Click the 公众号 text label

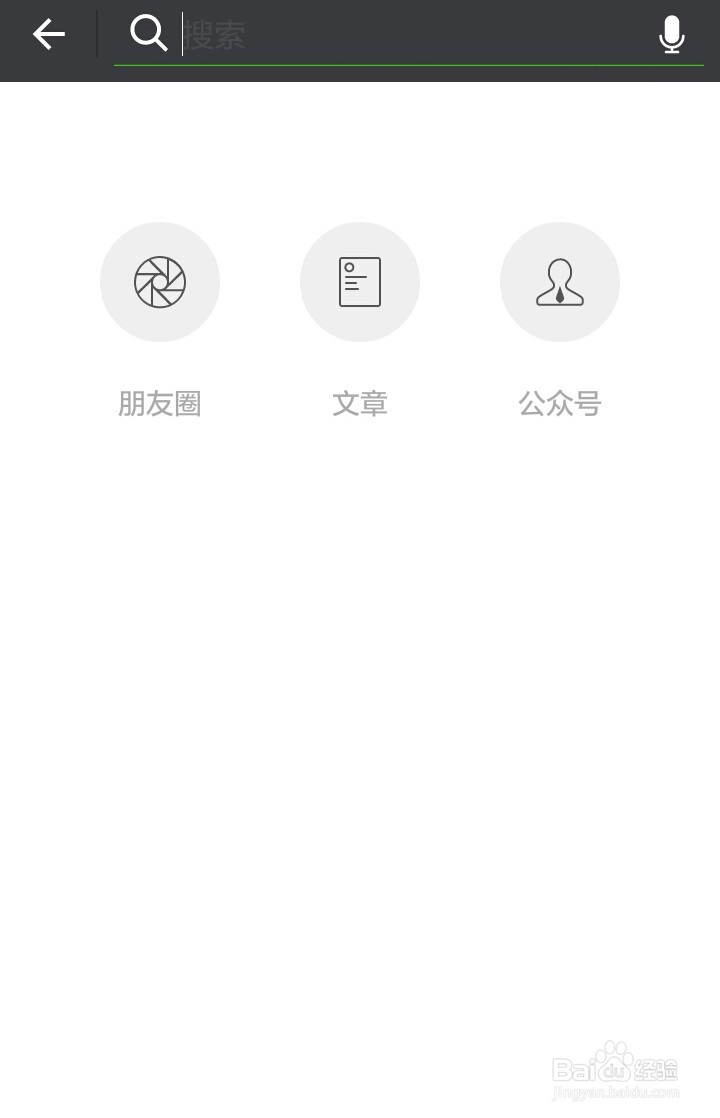point(560,404)
